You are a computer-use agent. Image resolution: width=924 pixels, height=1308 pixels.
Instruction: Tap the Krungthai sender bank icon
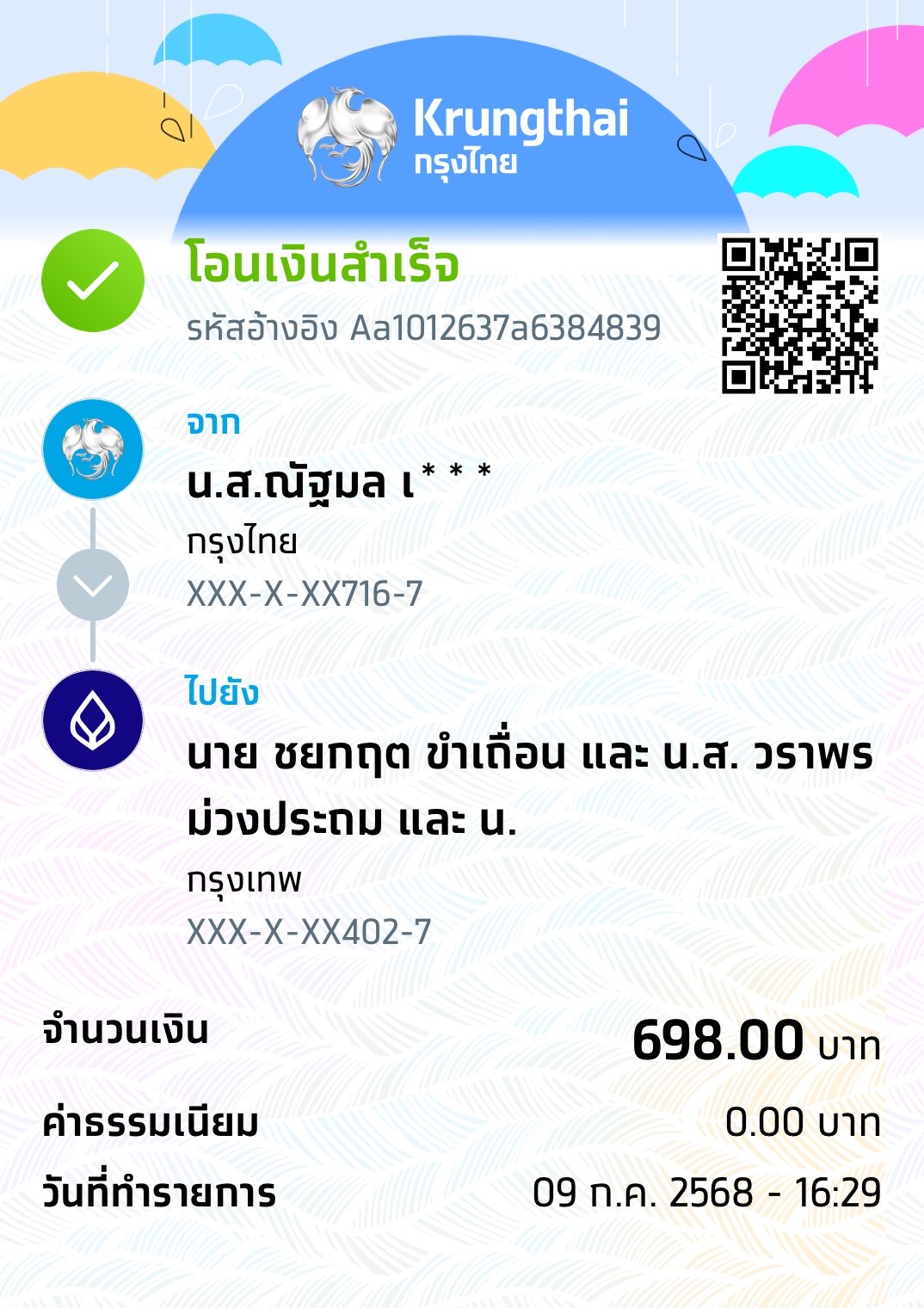click(x=90, y=447)
